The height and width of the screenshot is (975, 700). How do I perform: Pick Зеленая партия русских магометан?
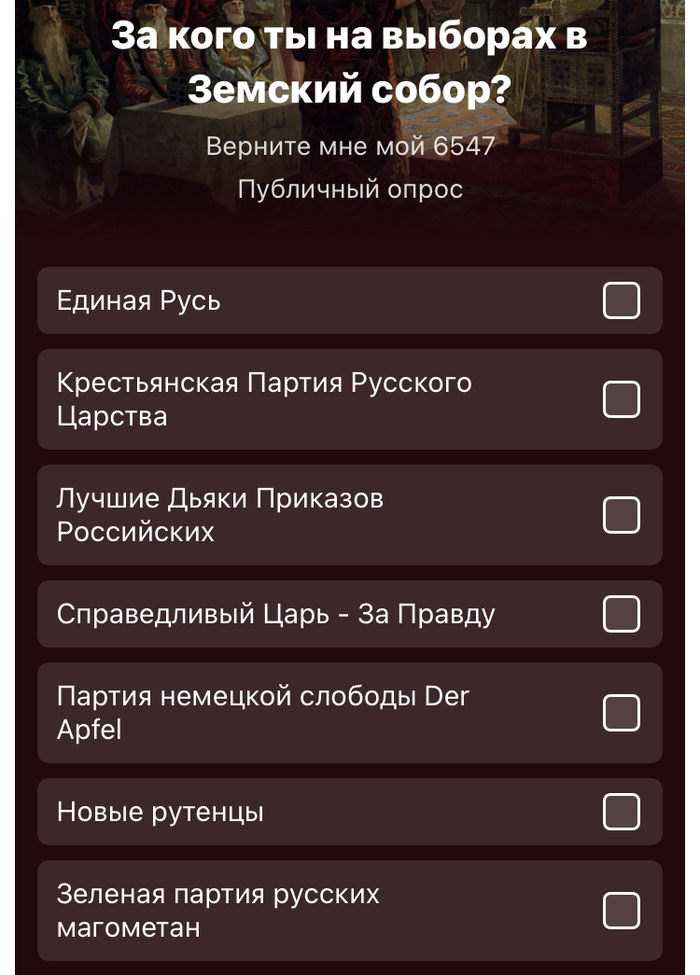pyautogui.click(x=621, y=911)
